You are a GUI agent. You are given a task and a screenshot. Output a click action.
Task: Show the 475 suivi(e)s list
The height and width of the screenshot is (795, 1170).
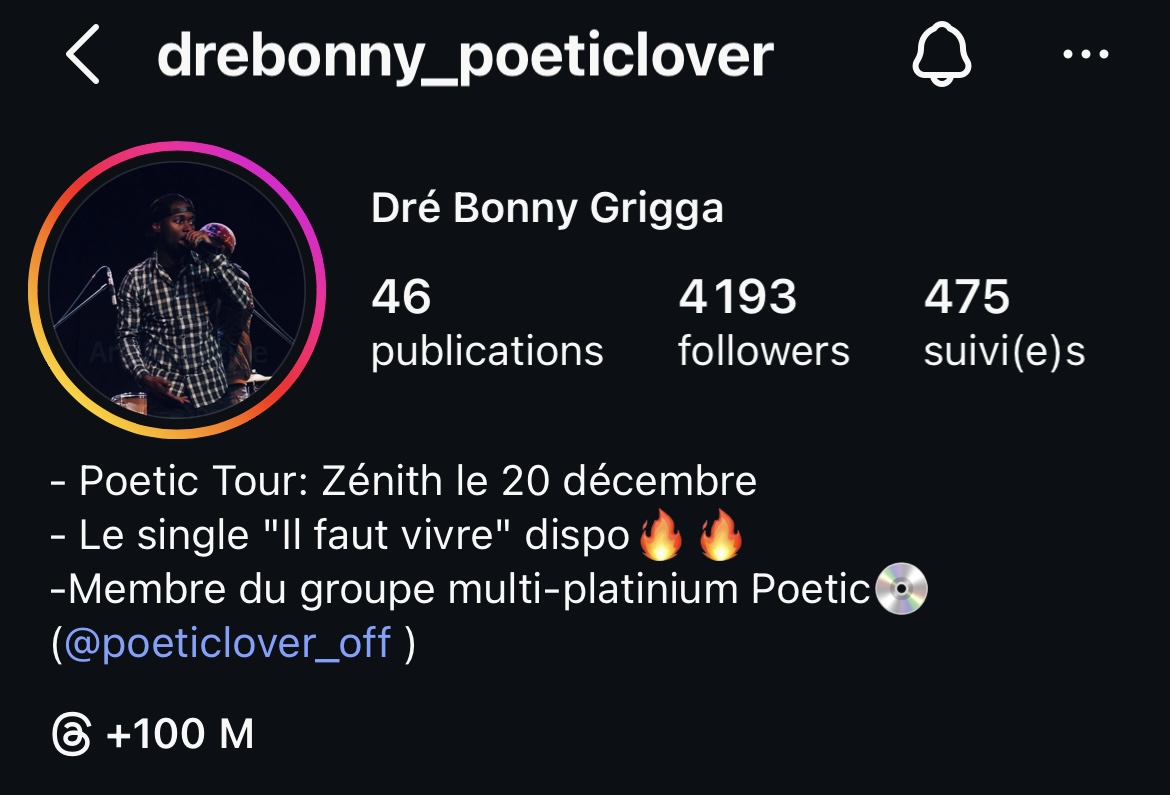1004,323
